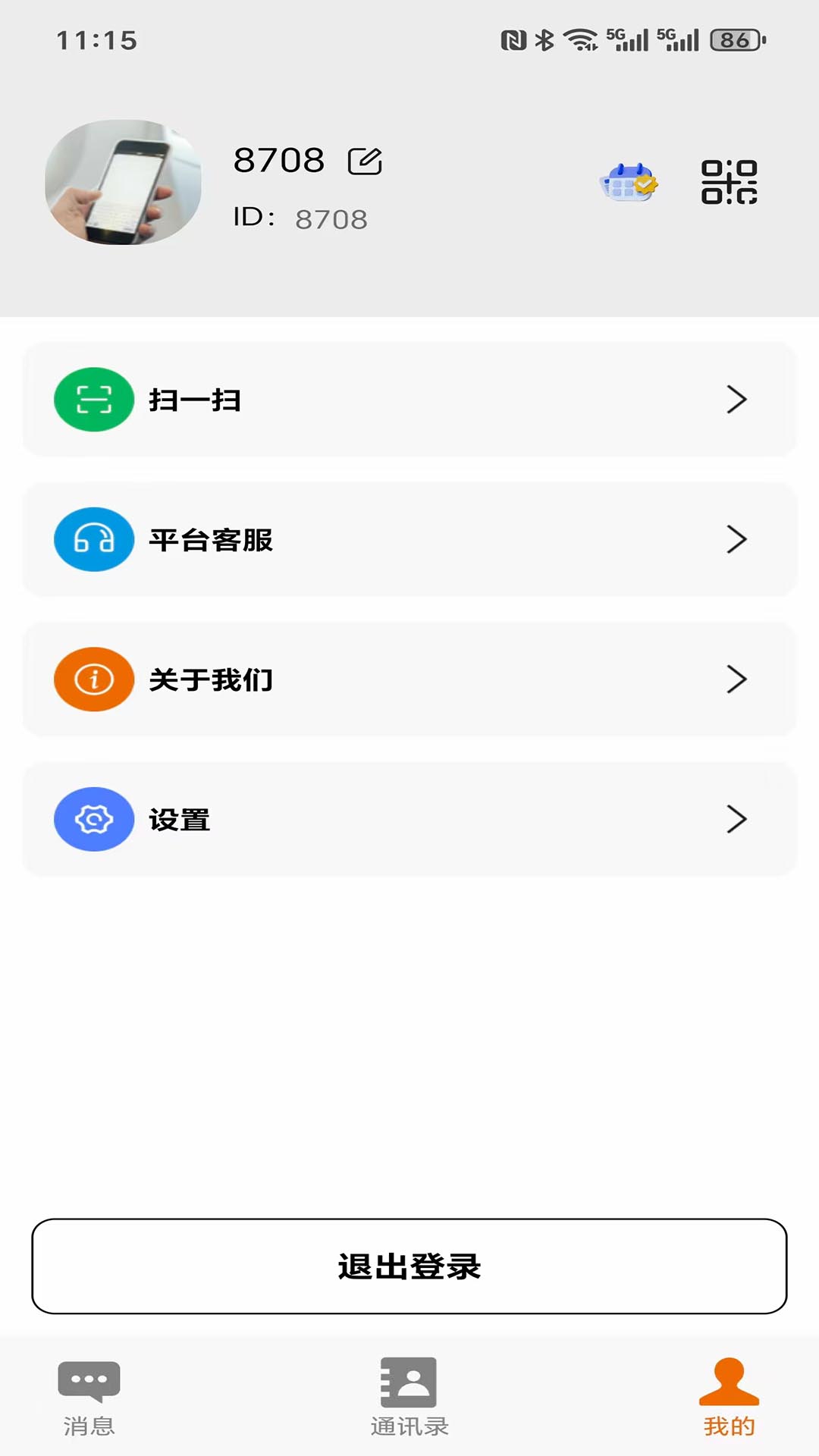Expand 关于我们 with the chevron arrow

[x=736, y=679]
